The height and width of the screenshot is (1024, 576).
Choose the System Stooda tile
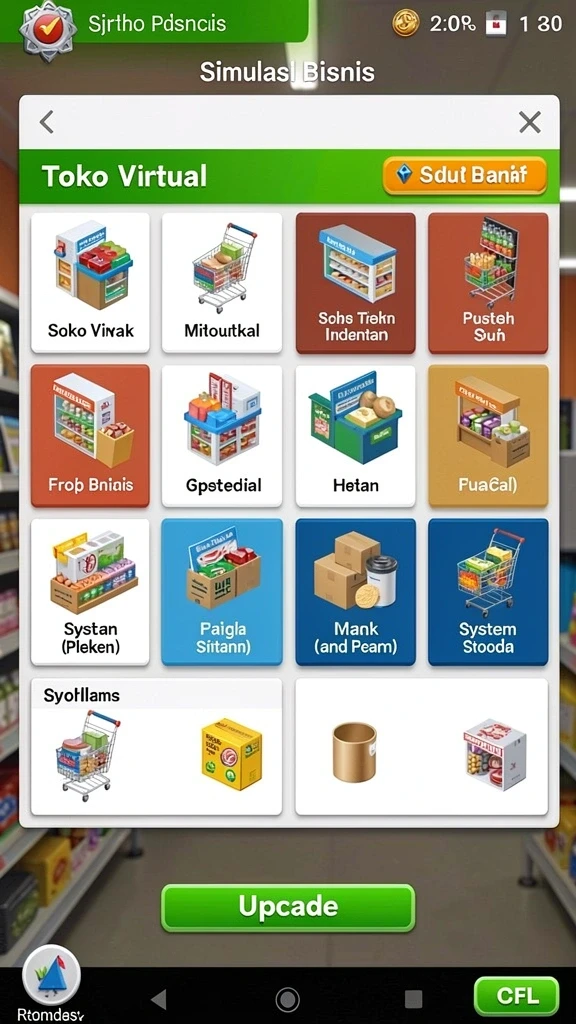pyautogui.click(x=488, y=592)
